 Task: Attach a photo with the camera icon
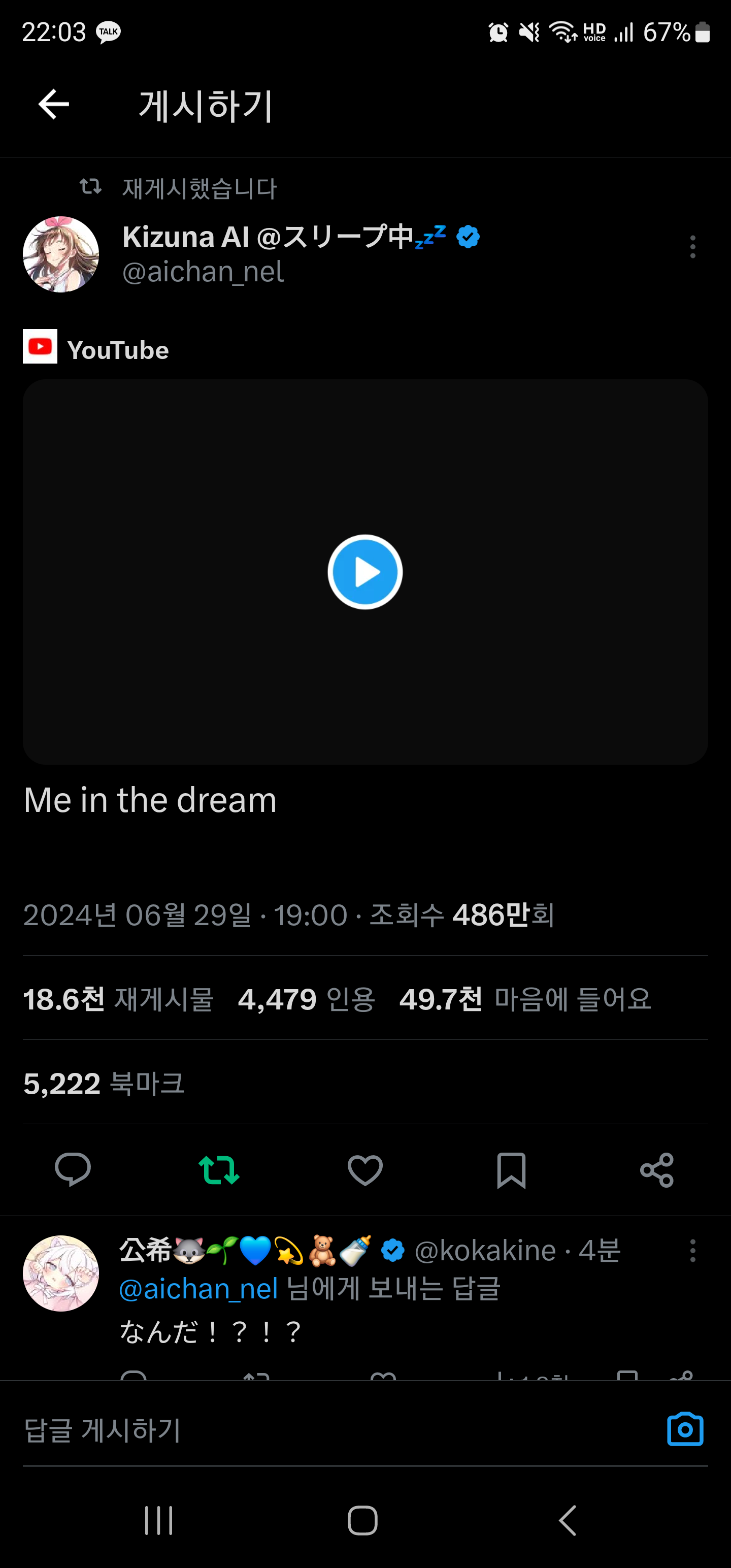click(x=685, y=1430)
